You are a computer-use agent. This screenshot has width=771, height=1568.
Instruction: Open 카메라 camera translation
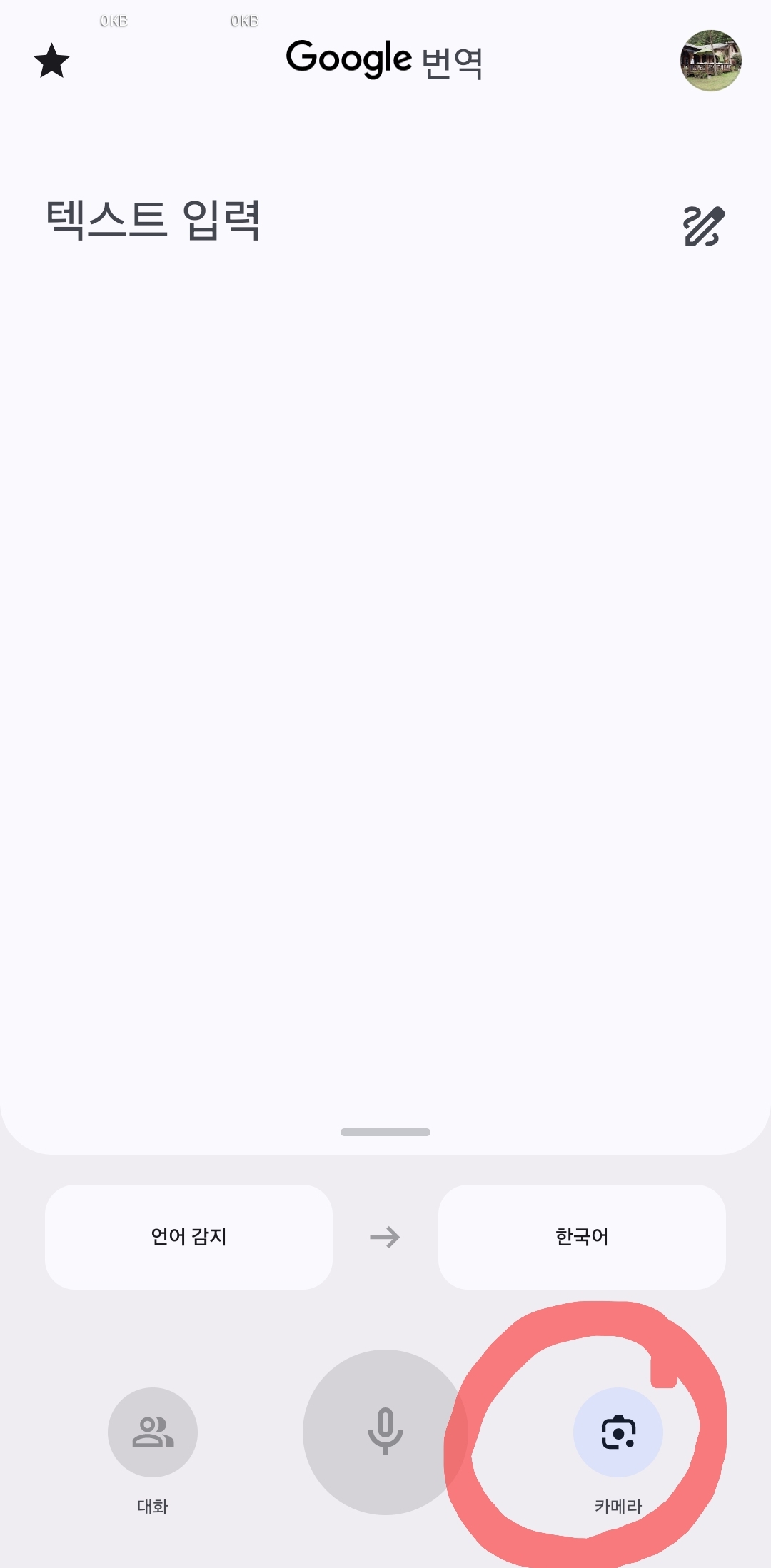click(x=618, y=1432)
